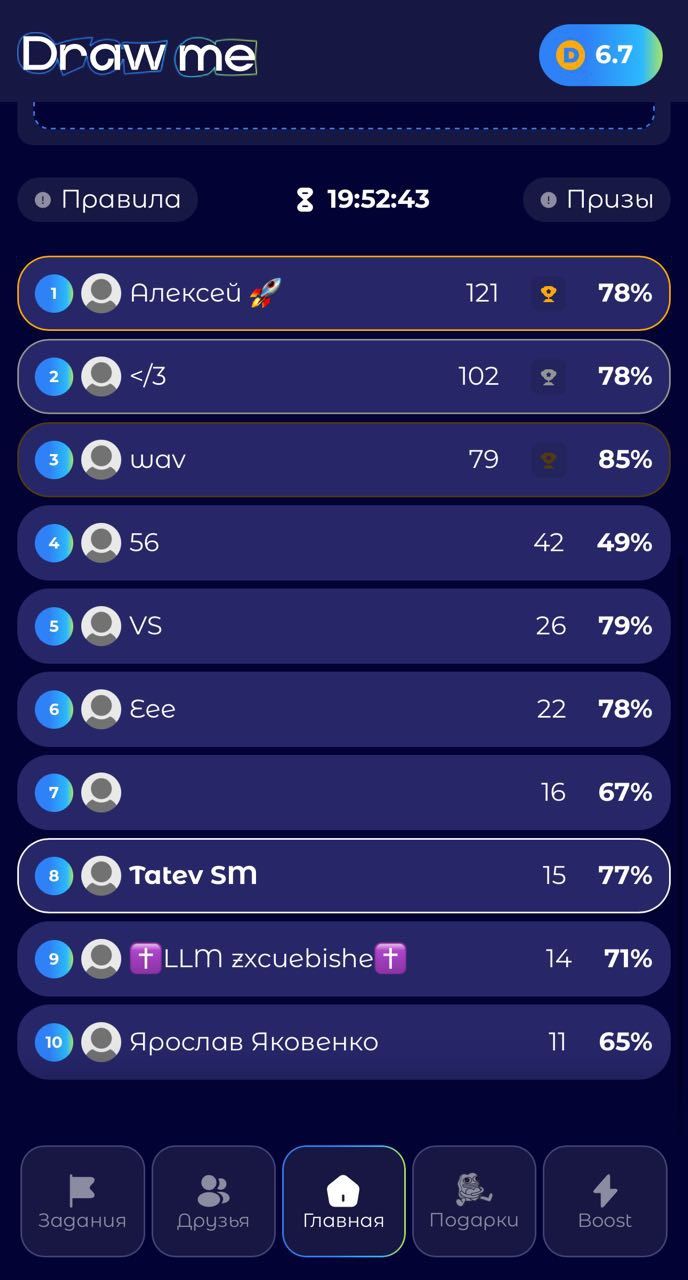Open the Tatev SM row
Image resolution: width=688 pixels, height=1280 pixels.
tap(343, 875)
